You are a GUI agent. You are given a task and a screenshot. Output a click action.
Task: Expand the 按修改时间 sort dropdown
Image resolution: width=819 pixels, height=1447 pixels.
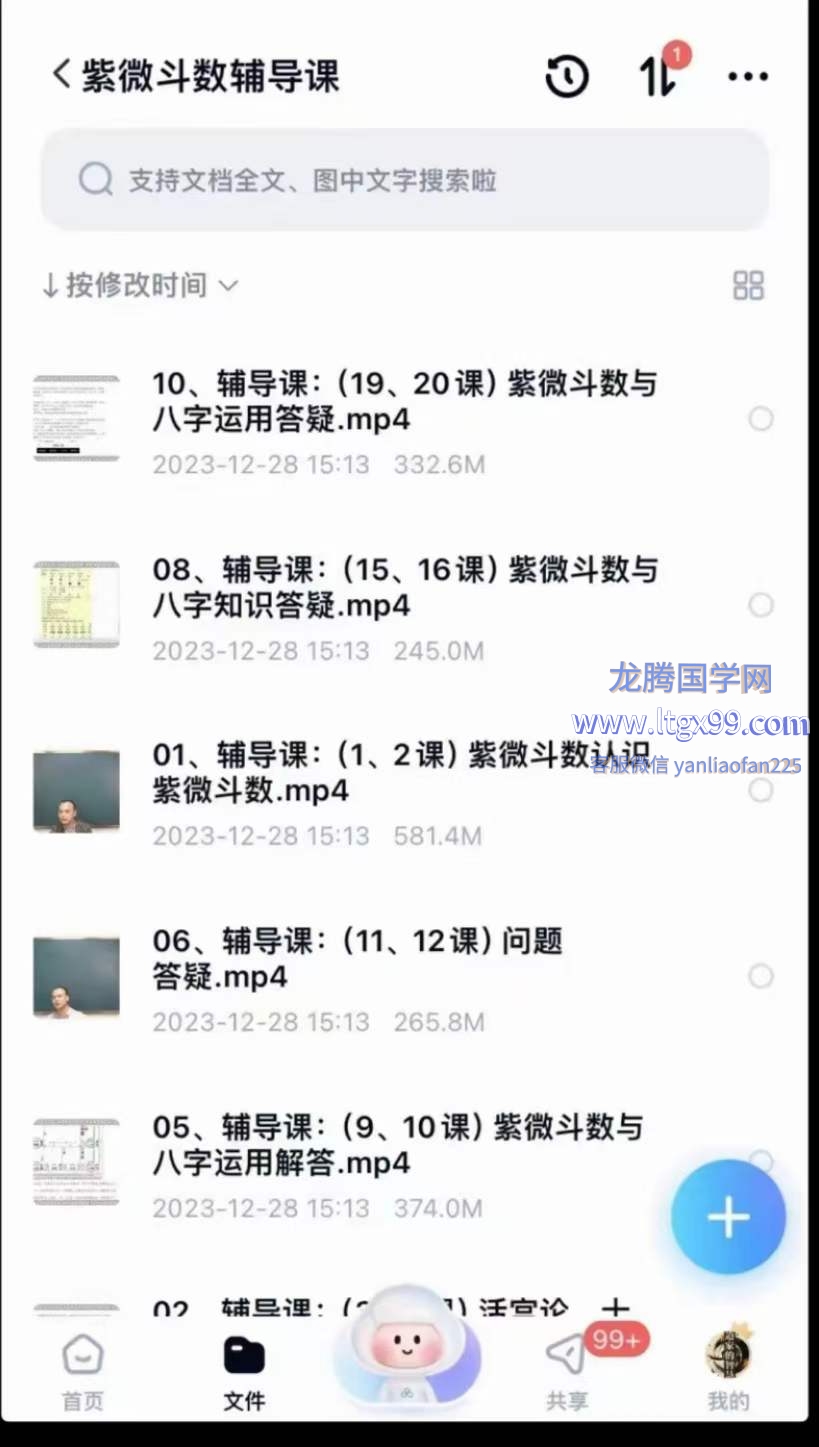tap(139, 285)
